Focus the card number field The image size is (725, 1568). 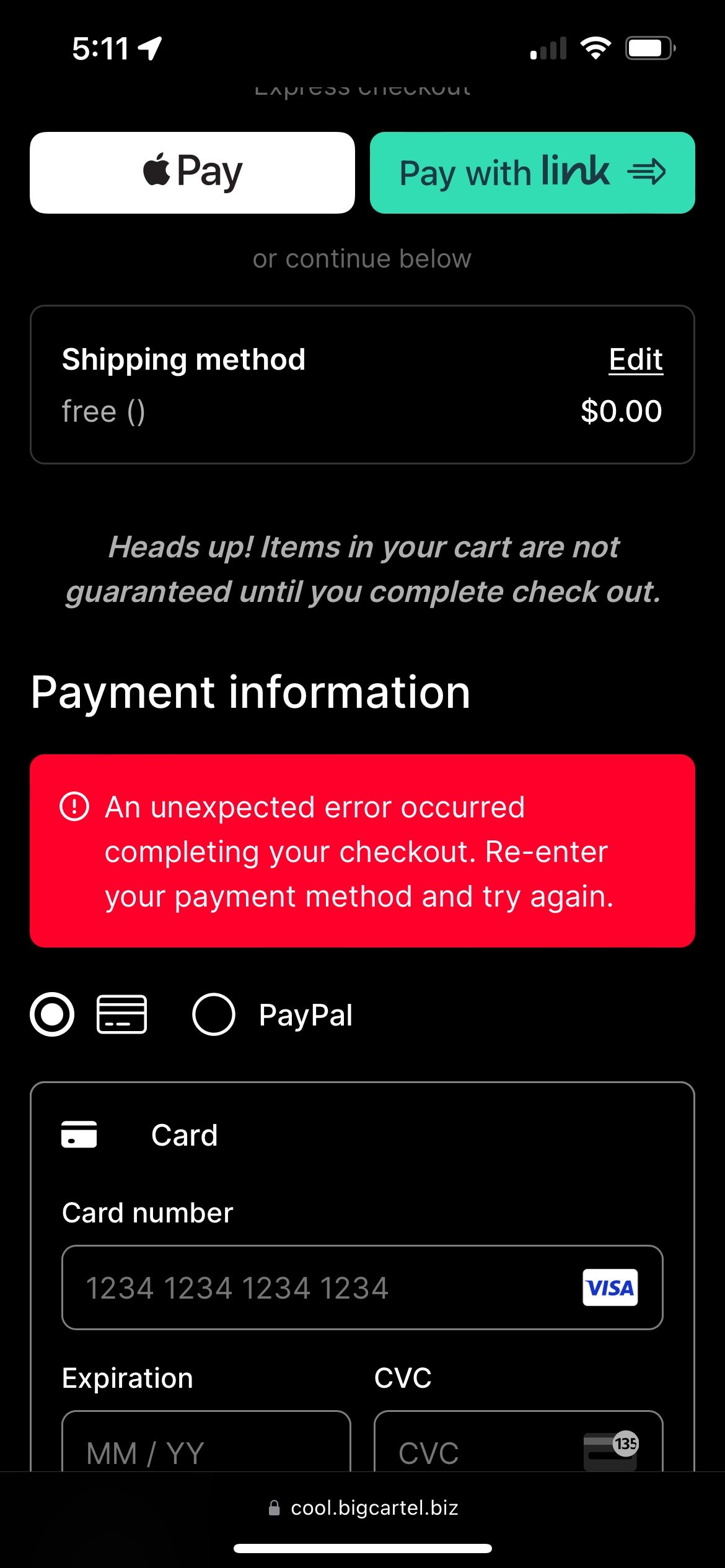[x=328, y=1288]
